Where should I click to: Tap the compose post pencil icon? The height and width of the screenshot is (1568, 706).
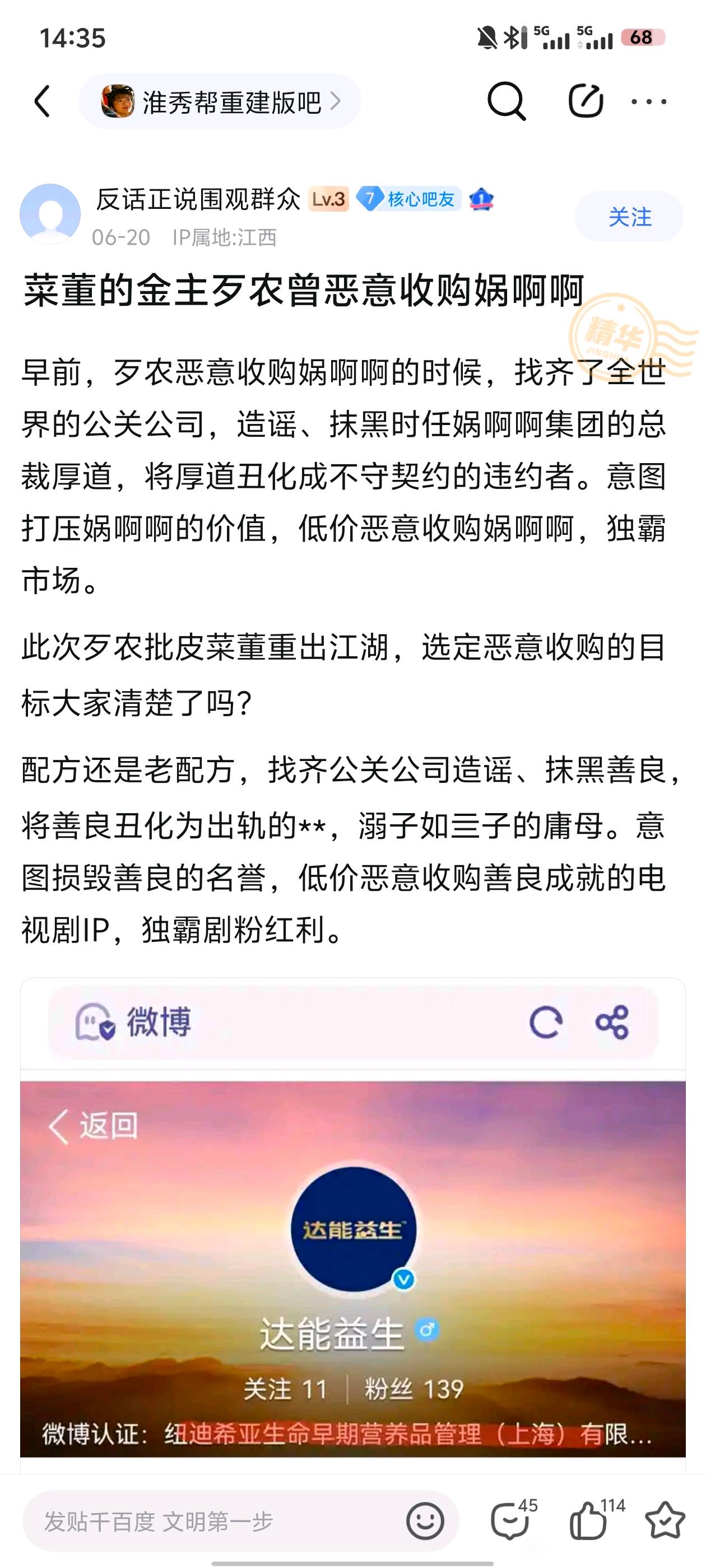tap(586, 101)
